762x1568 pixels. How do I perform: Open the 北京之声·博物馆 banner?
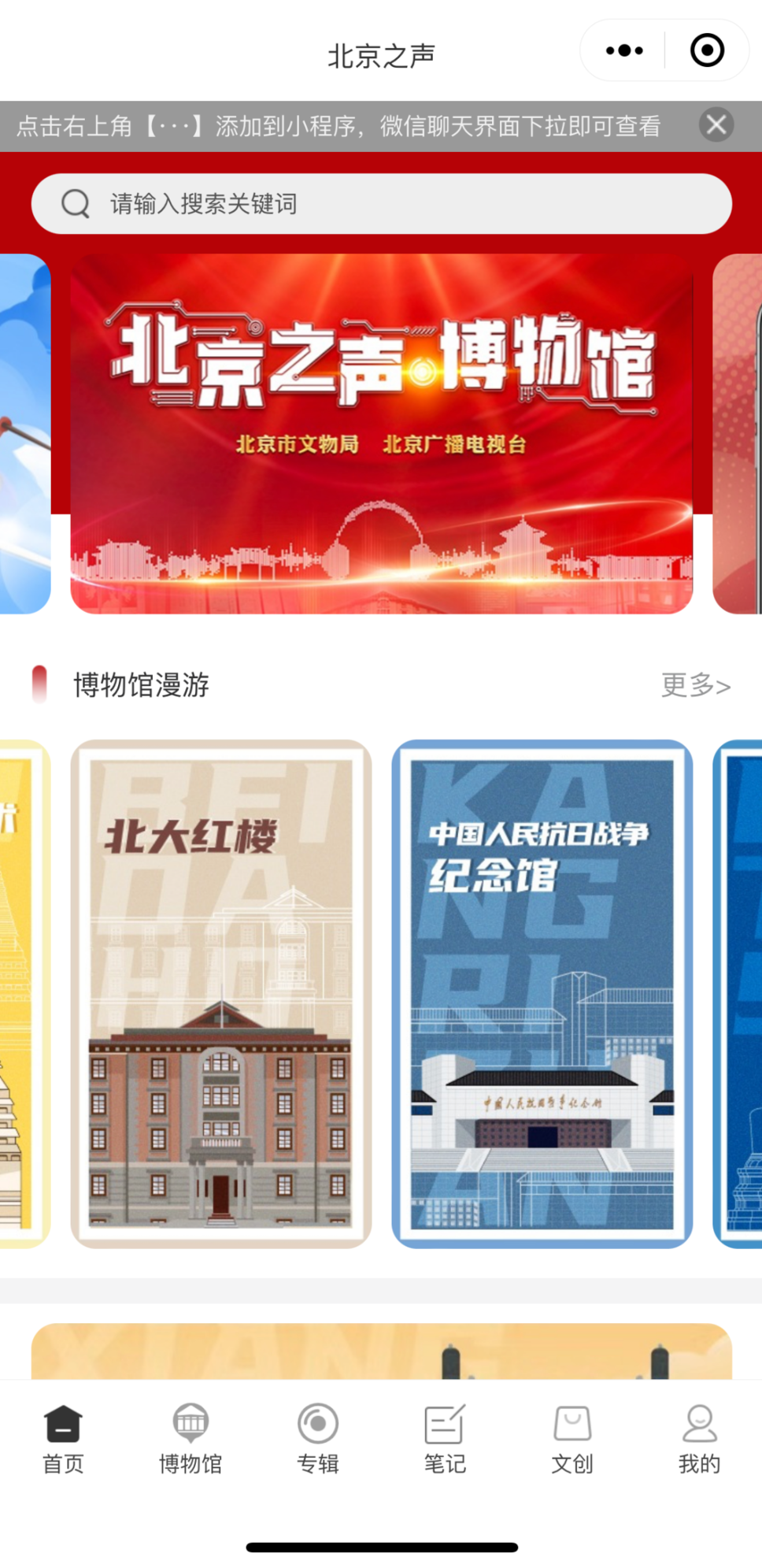pos(381,433)
